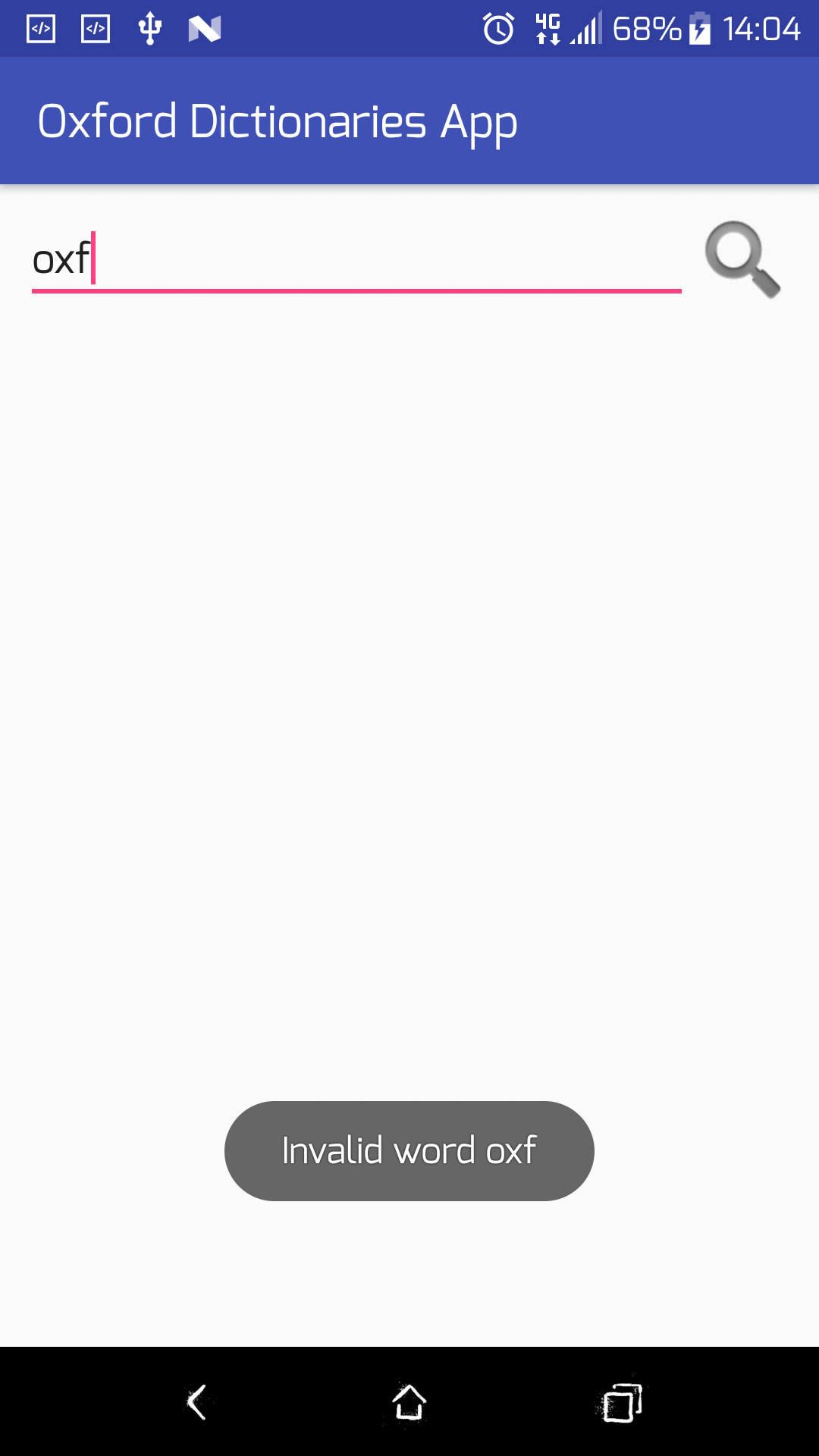Focus the word input field containing 'oxf'
The height and width of the screenshot is (1456, 819).
point(356,259)
